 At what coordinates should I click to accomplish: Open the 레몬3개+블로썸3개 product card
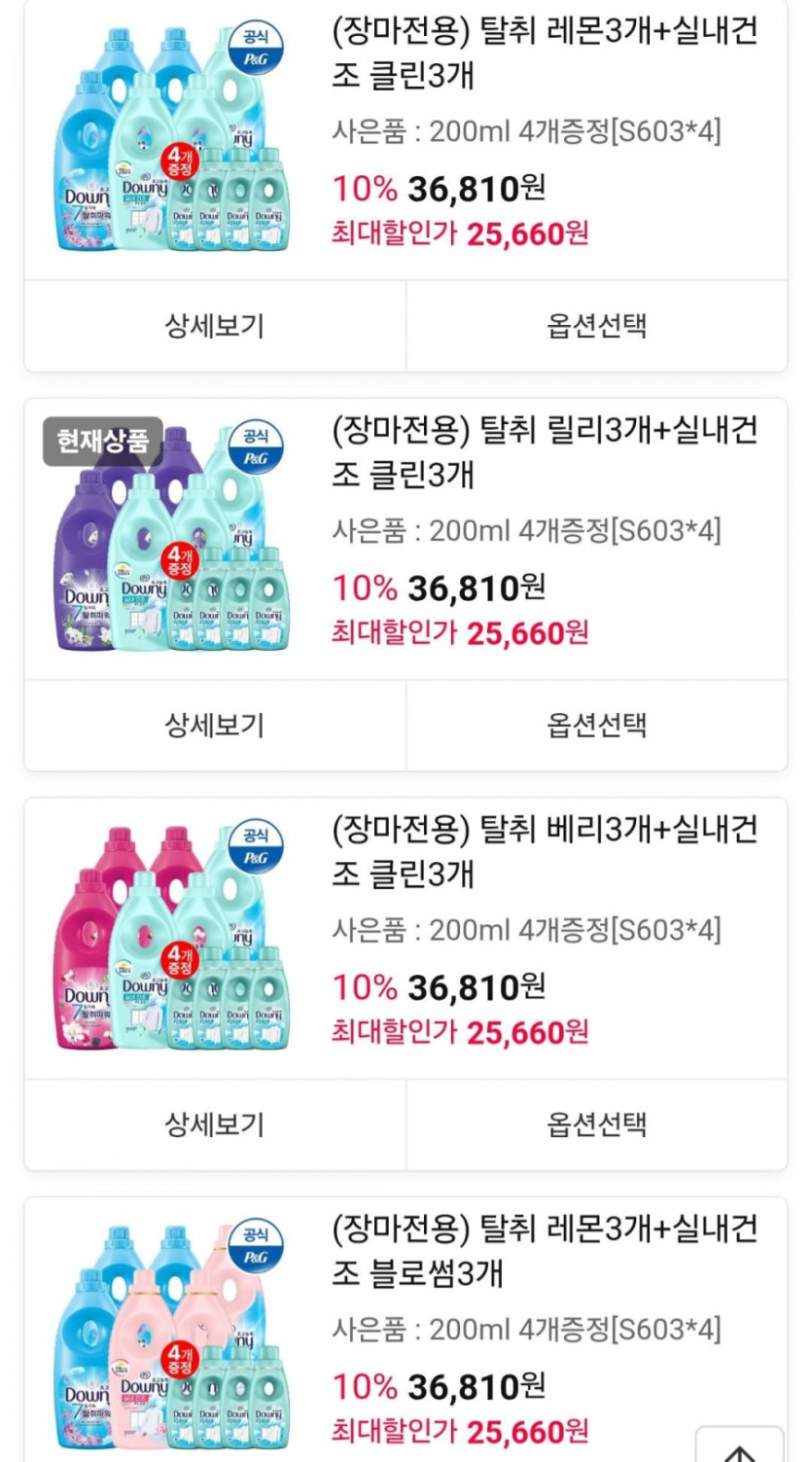click(406, 1330)
